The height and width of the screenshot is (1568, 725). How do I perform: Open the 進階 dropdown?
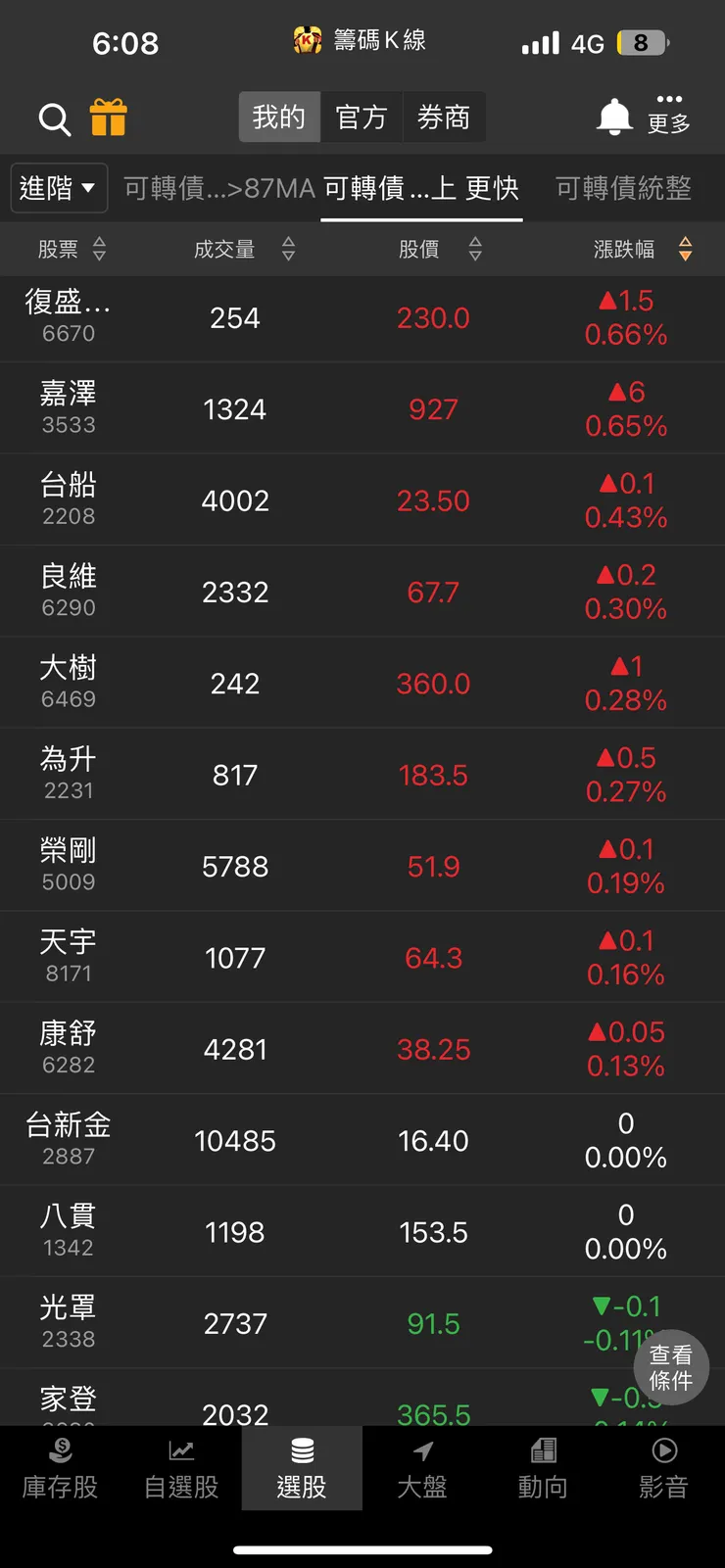[x=59, y=187]
